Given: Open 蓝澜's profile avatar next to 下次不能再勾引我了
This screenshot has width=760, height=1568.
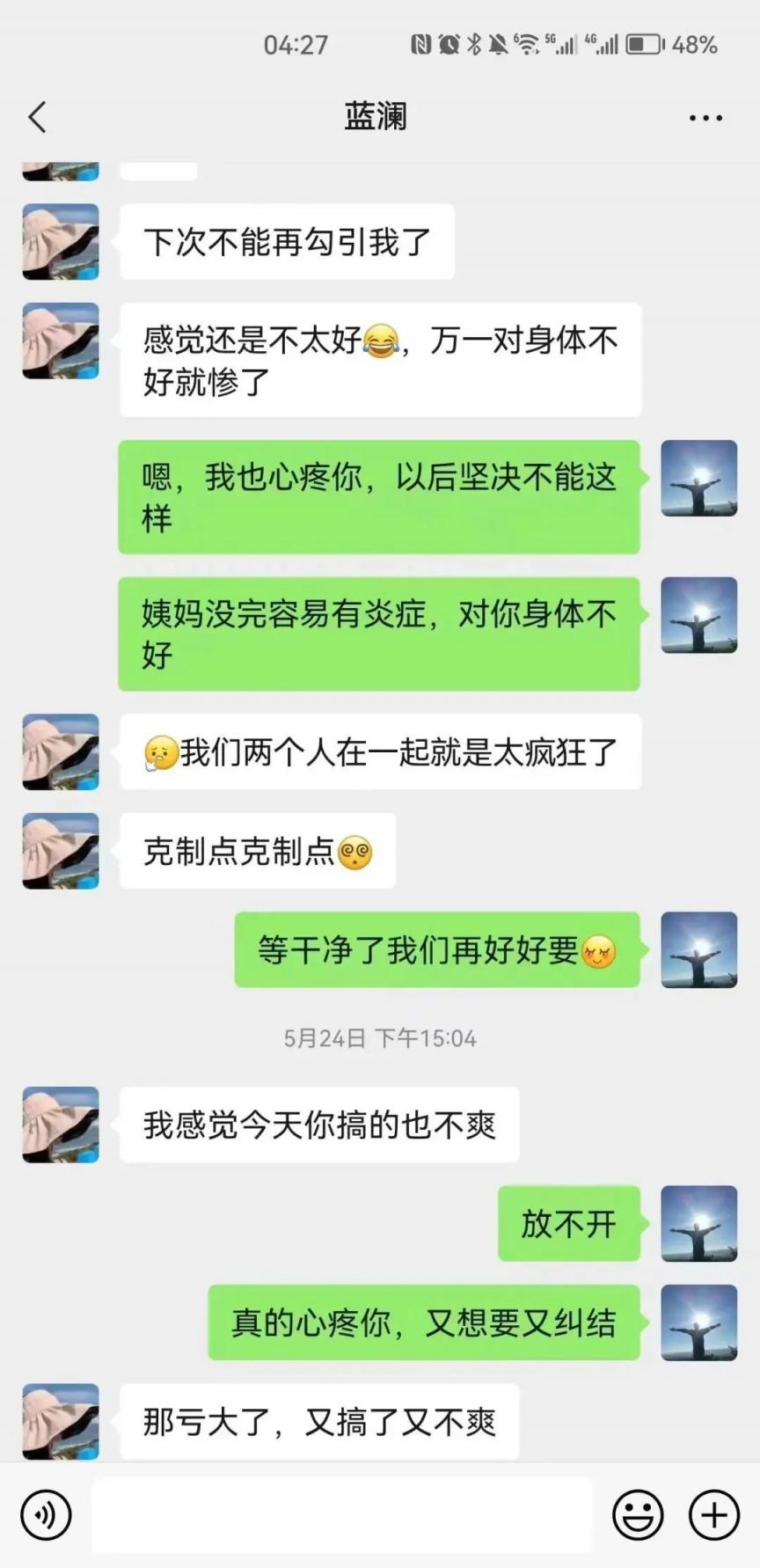Looking at the screenshot, I should pos(60,241).
